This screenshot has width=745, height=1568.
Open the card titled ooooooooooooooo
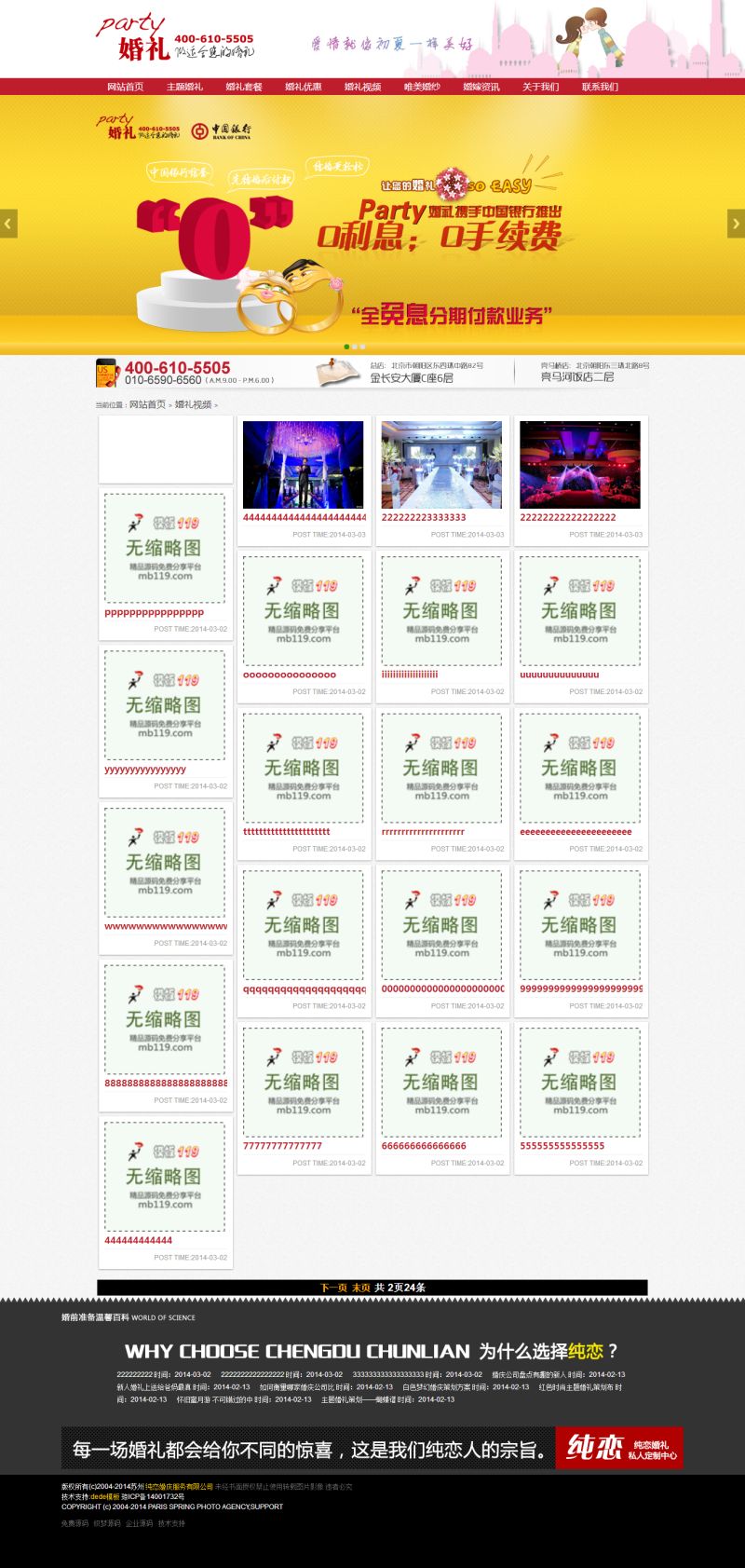click(x=290, y=675)
